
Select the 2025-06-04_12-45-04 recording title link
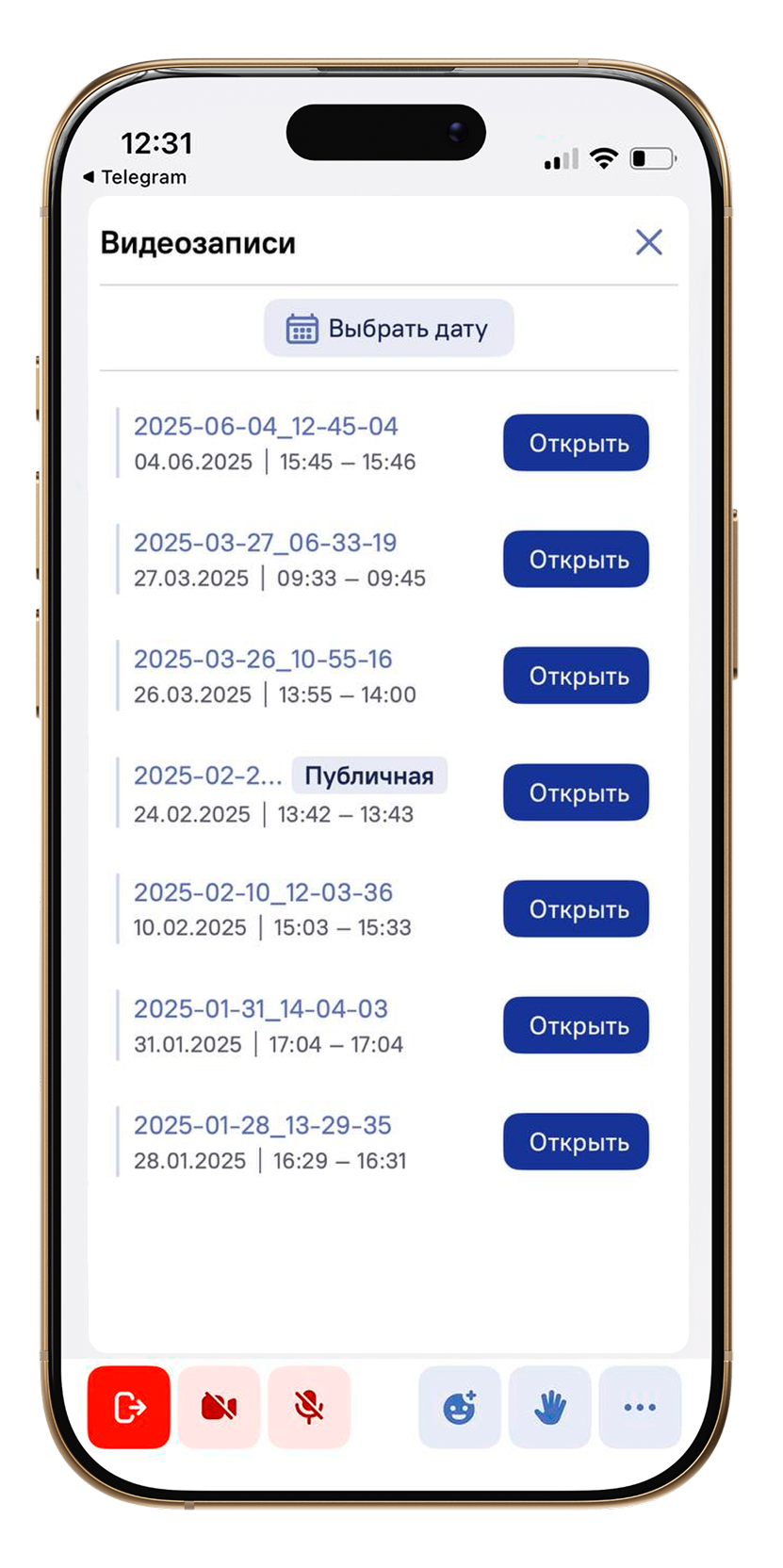coord(266,427)
